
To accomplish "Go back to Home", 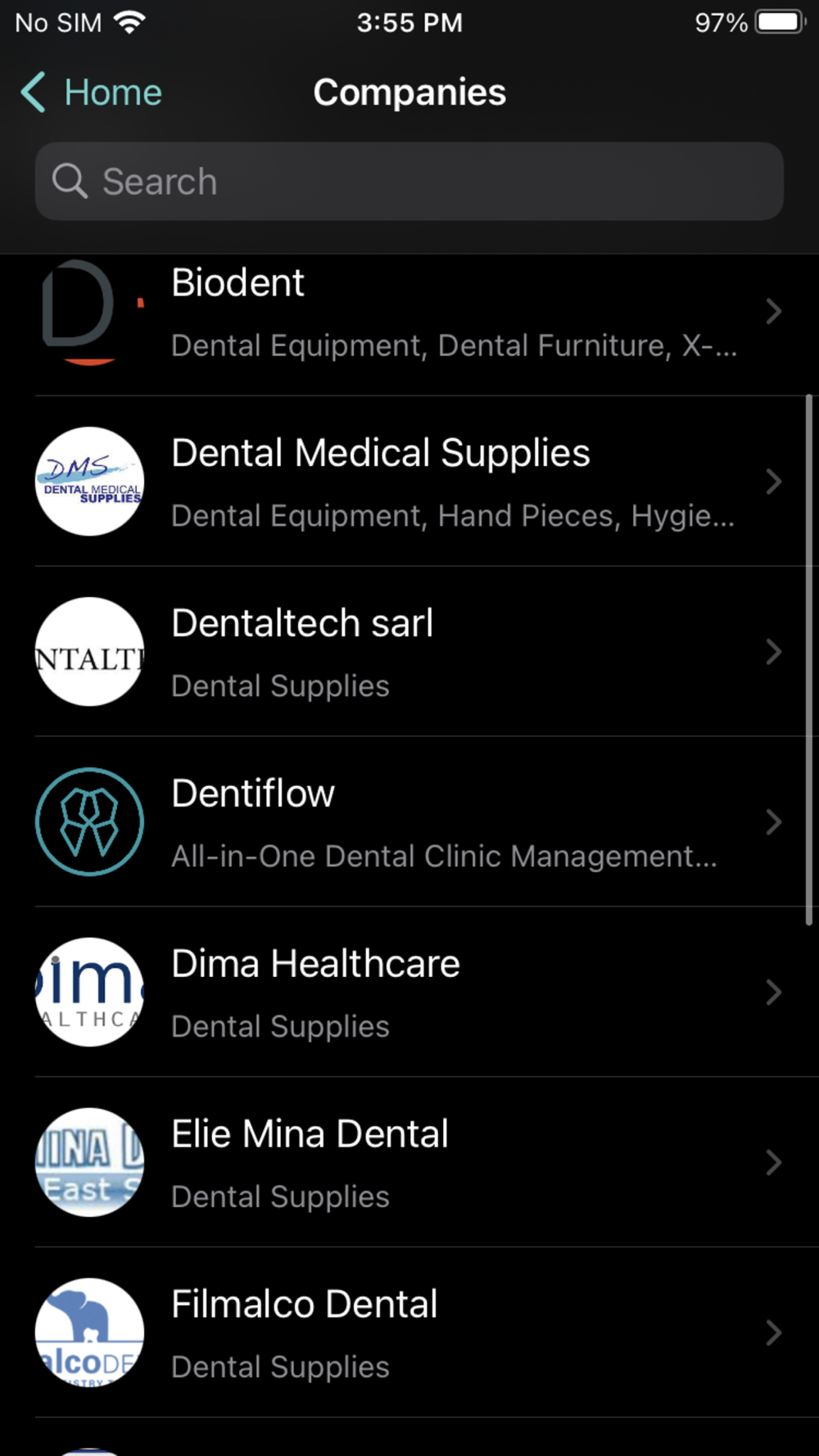I will coord(91,93).
